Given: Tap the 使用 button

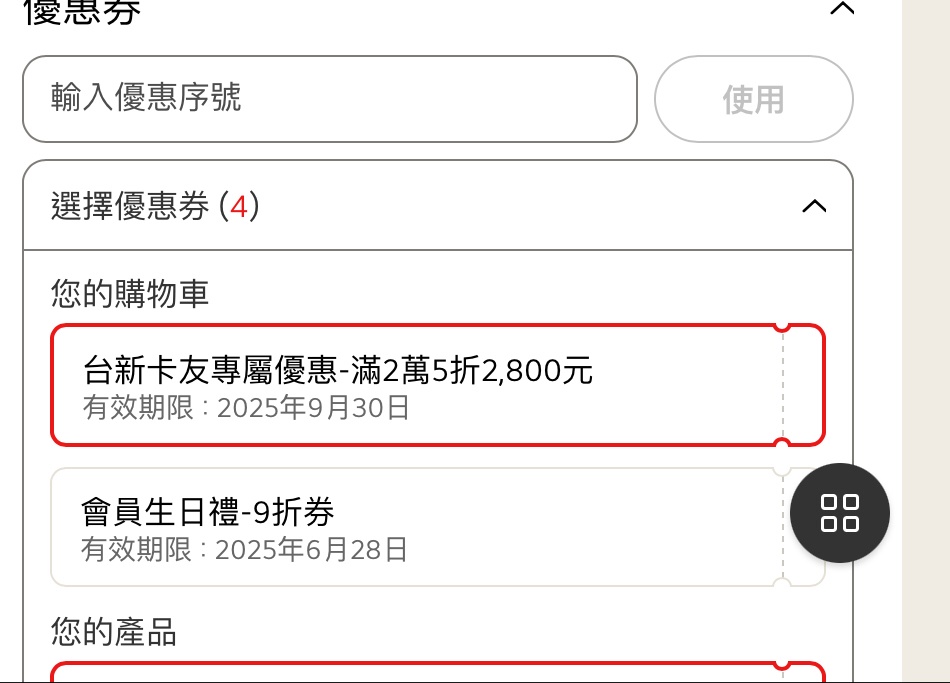Looking at the screenshot, I should (x=753, y=99).
